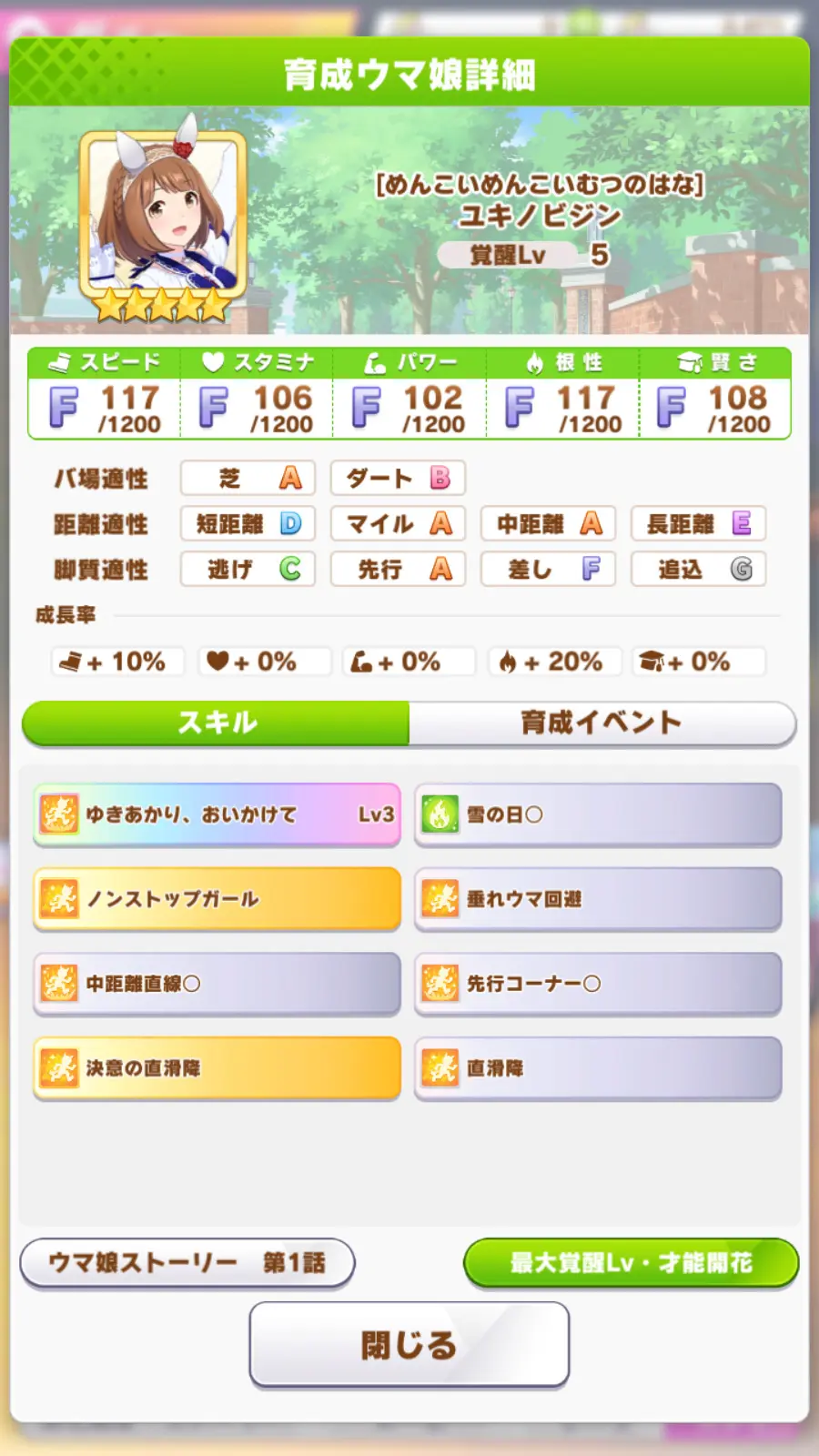Switch to the 育成イベント tab

point(602,723)
